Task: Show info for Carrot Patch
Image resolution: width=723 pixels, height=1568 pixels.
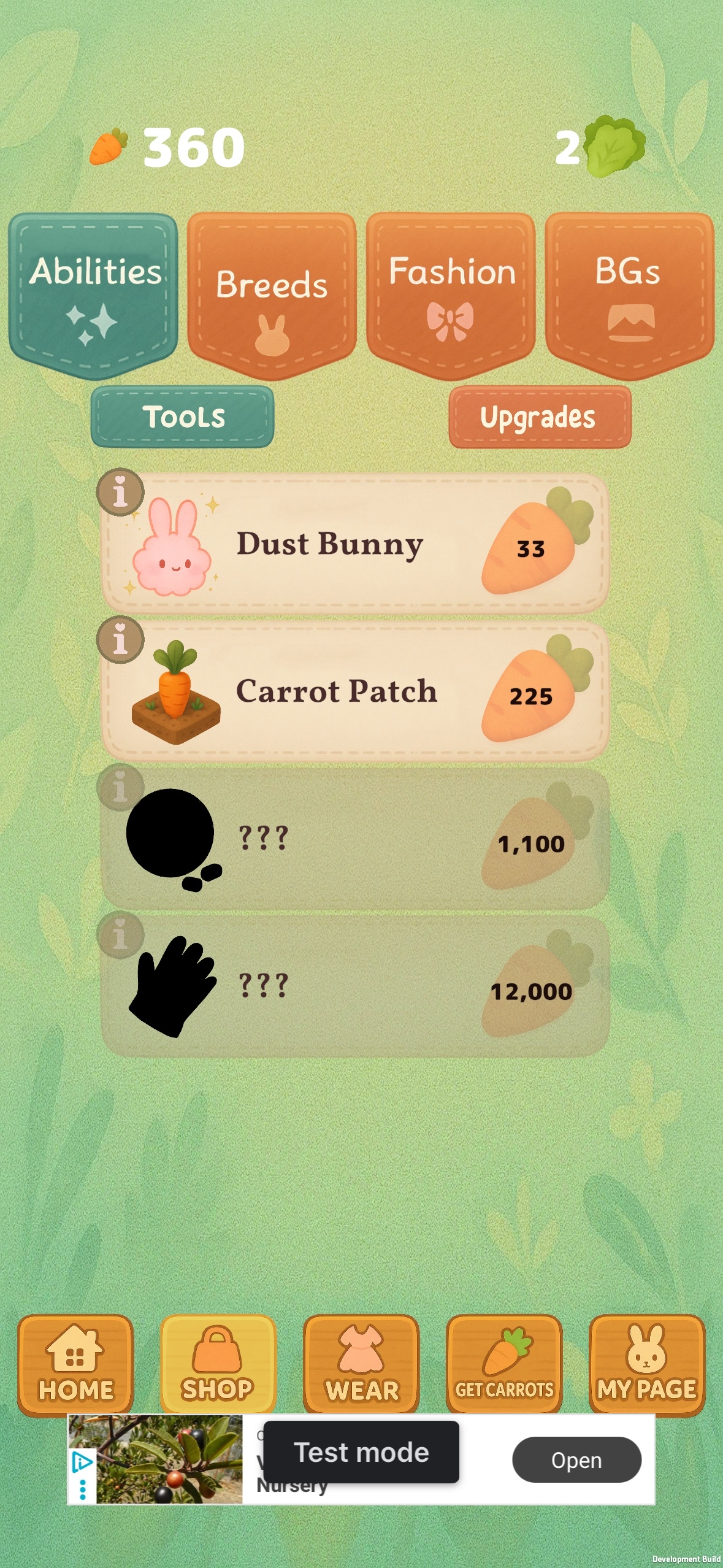Action: pyautogui.click(x=120, y=640)
